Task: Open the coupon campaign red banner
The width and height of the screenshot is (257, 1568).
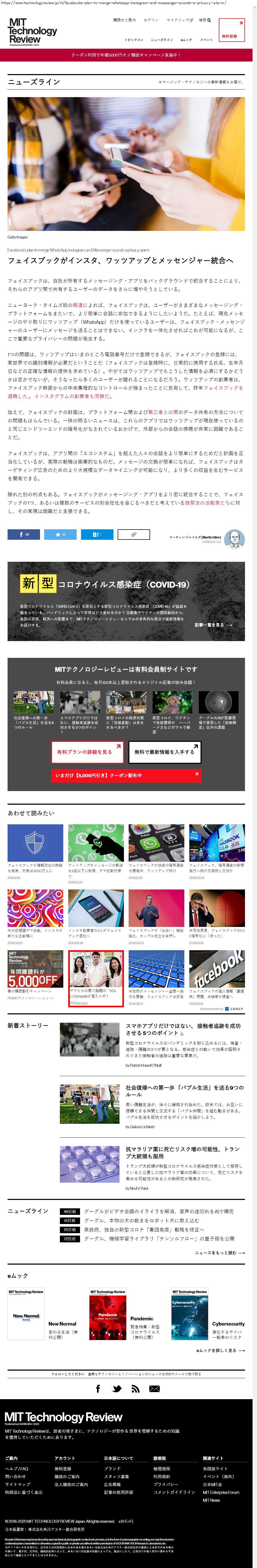Action: point(128,55)
